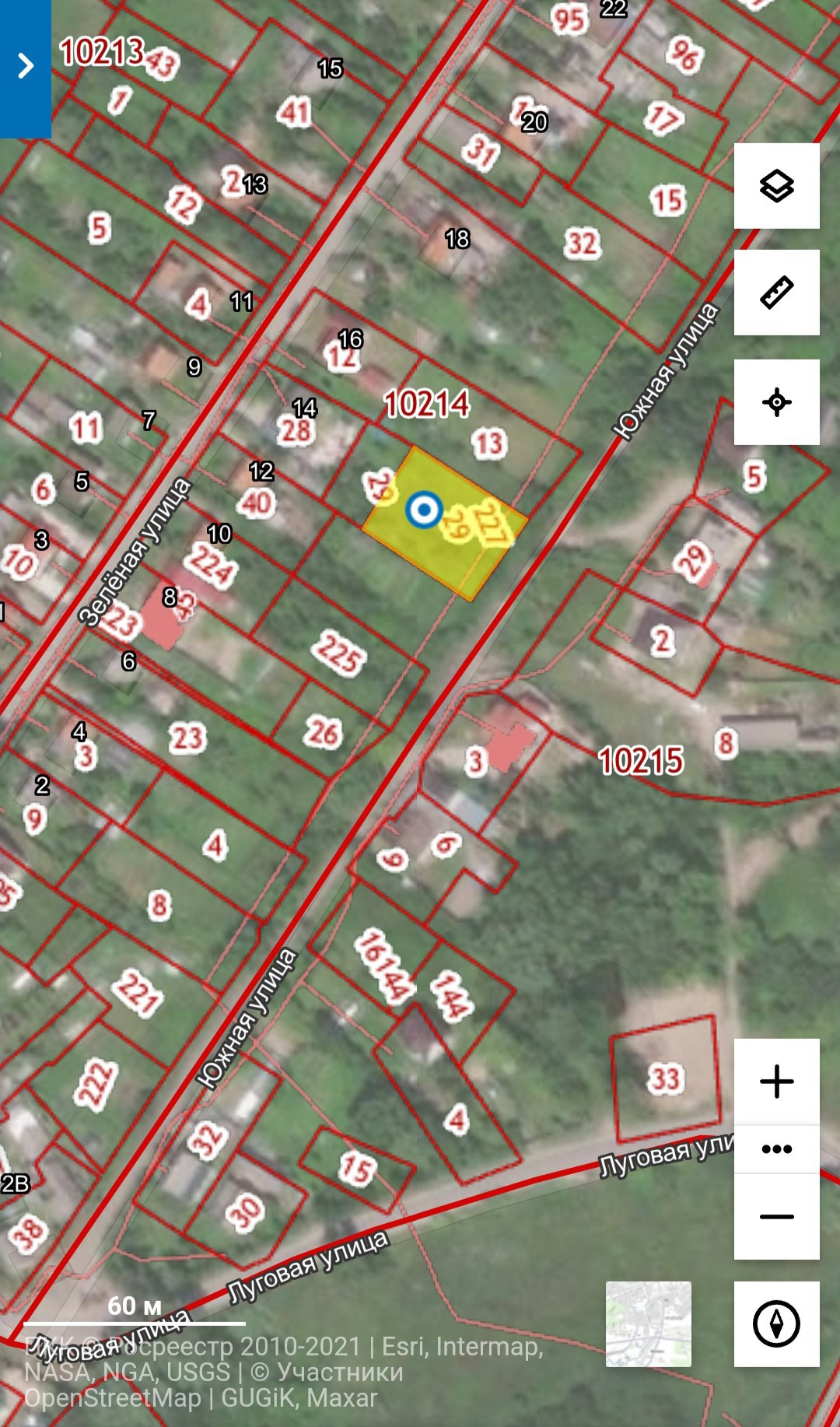This screenshot has width=840, height=1427.
Task: Tap the blue marker on highlighted parcel
Action: tap(424, 510)
